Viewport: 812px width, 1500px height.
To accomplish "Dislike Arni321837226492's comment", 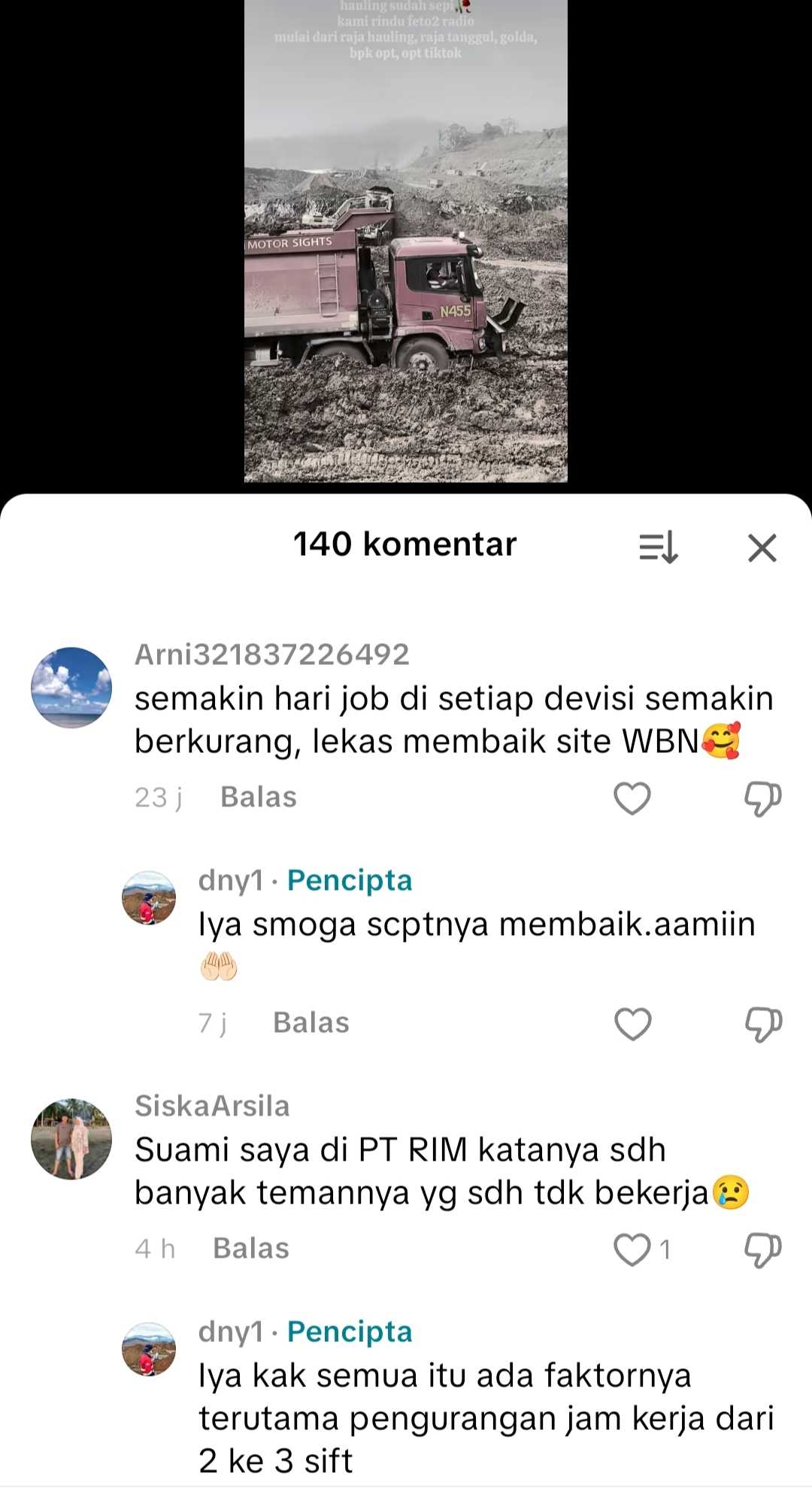I will (x=762, y=798).
